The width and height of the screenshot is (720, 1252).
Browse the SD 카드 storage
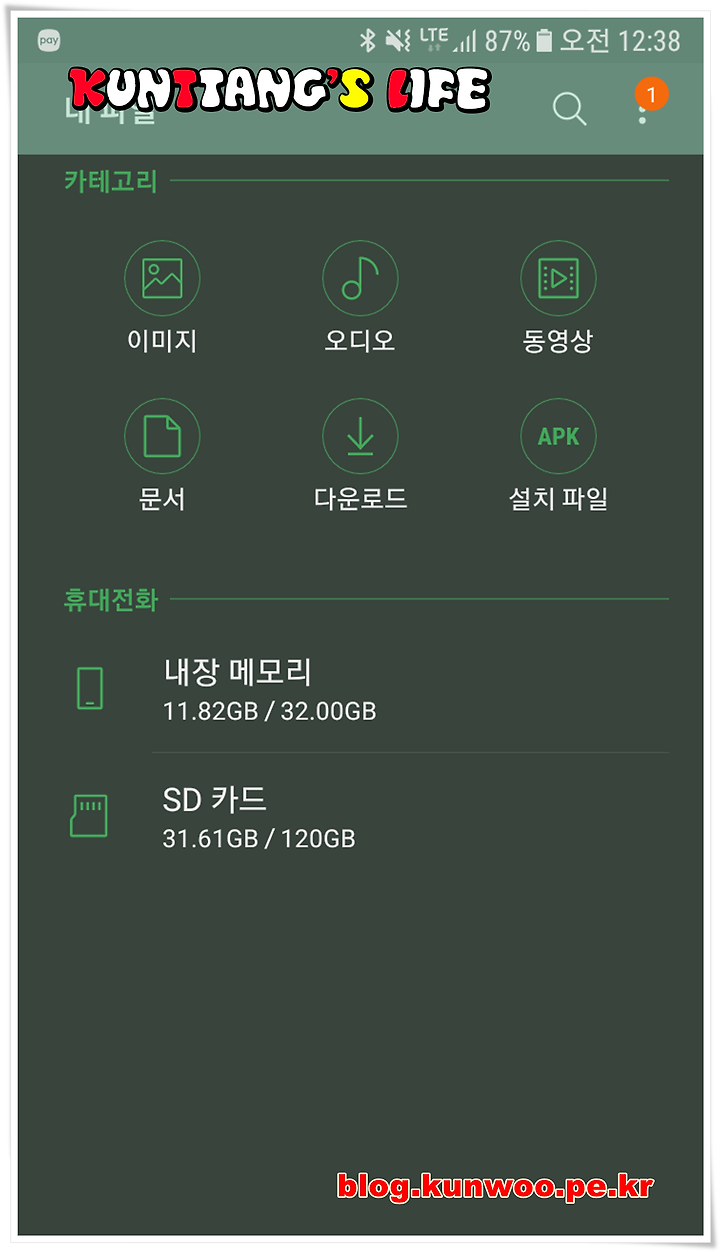[x=360, y=816]
